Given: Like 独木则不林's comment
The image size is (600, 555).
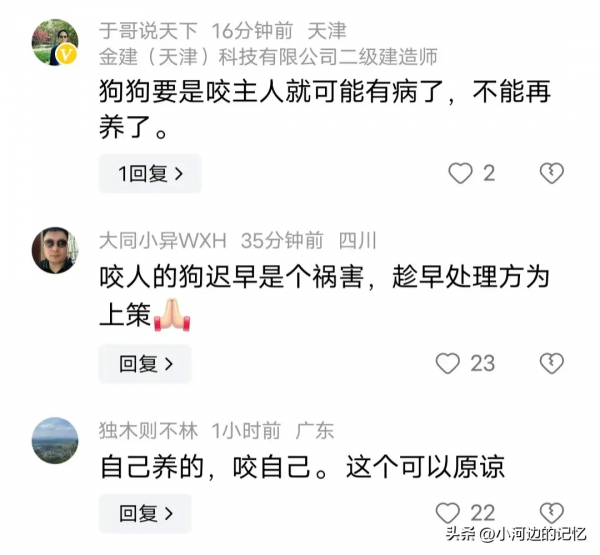Looking at the screenshot, I should point(449,513).
